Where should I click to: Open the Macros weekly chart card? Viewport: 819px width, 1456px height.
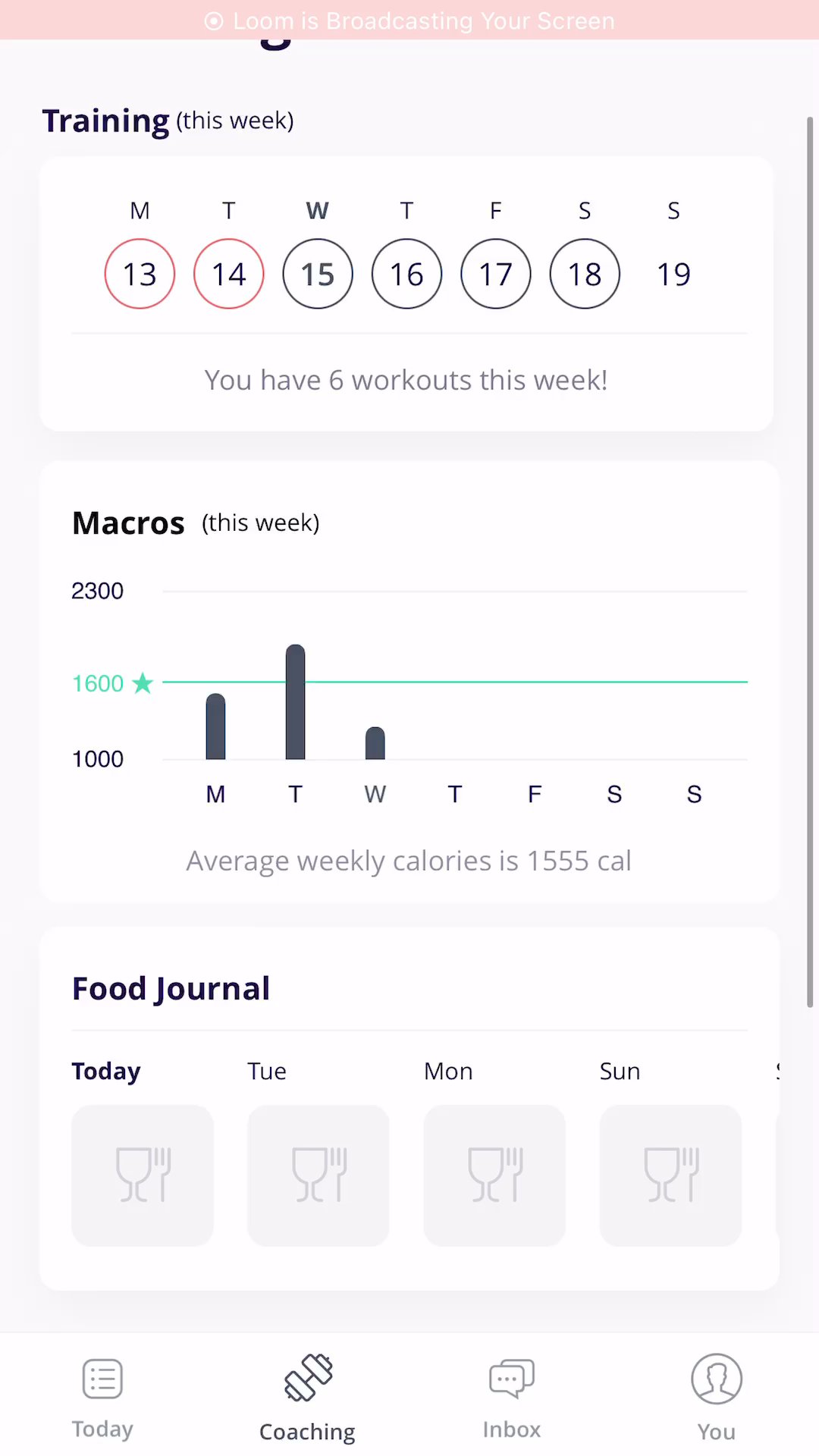click(x=409, y=682)
